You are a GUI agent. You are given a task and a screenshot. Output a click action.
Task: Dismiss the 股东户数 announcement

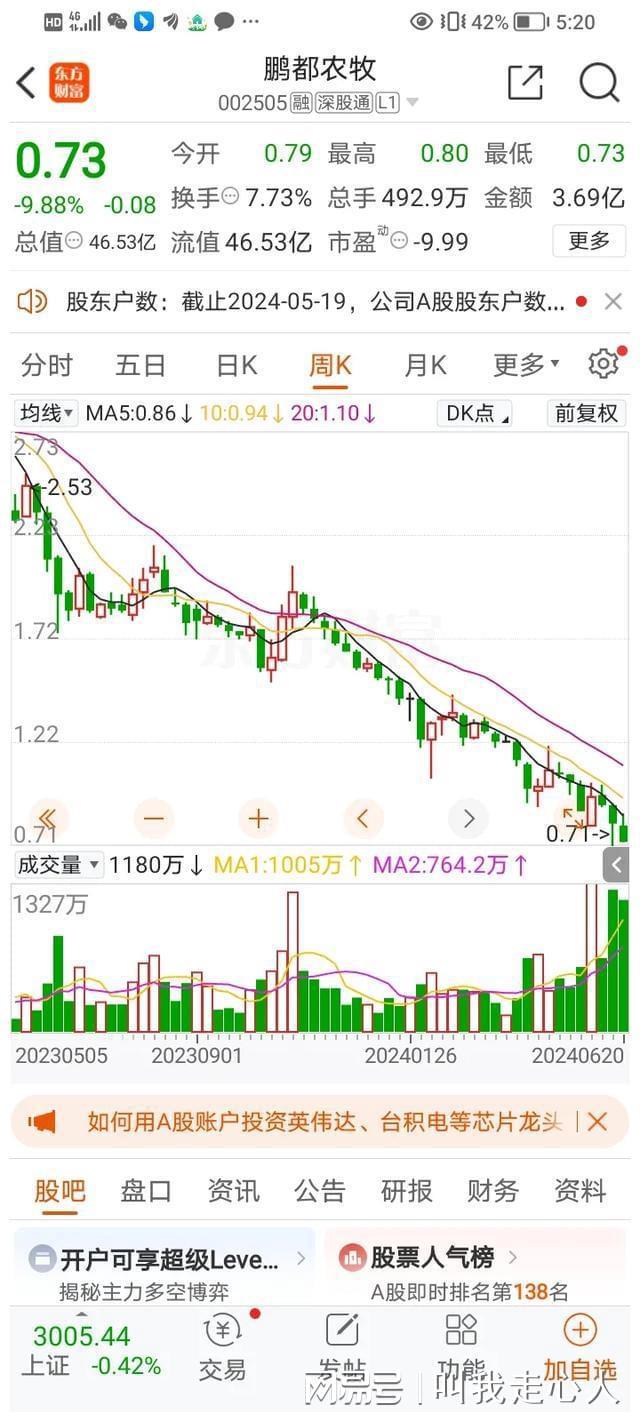(x=613, y=301)
